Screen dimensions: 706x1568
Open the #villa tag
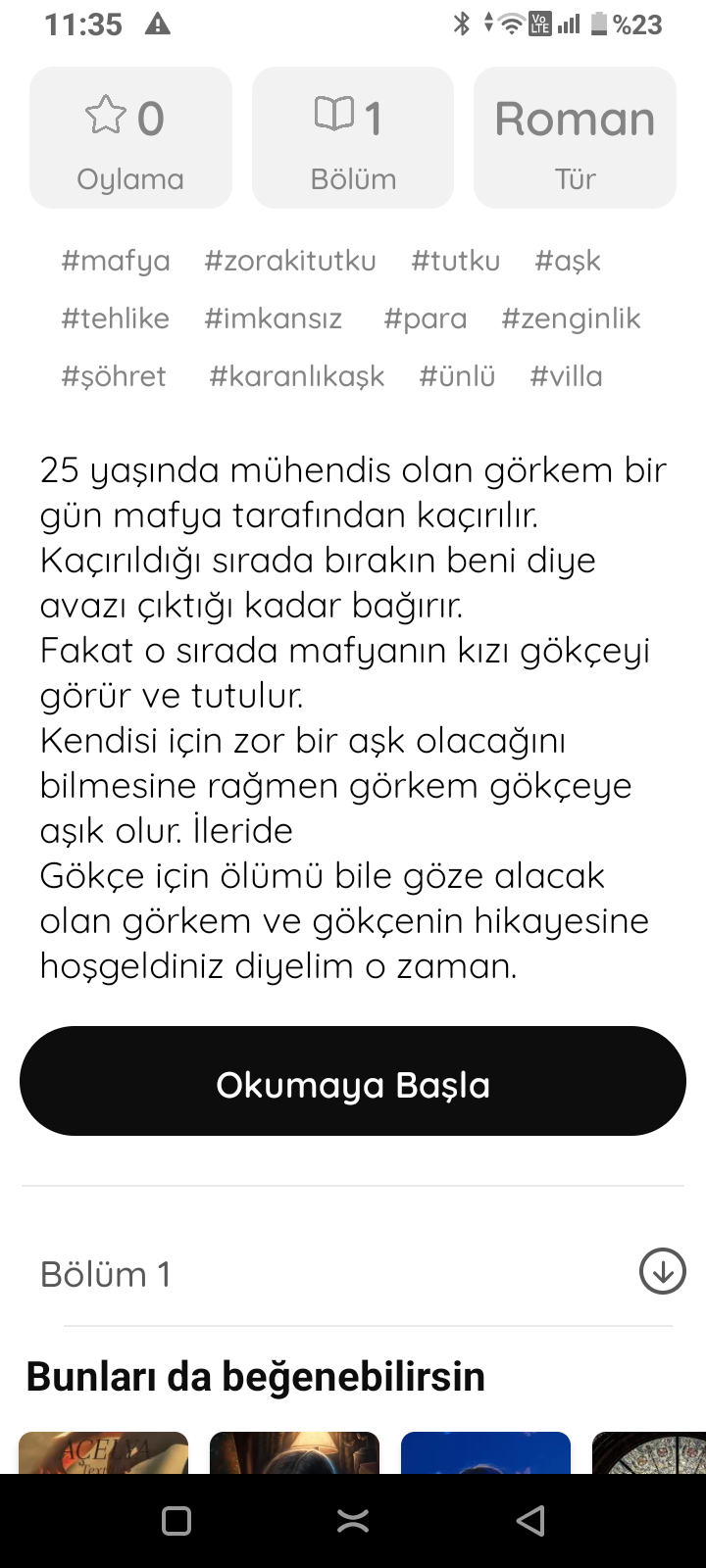[x=567, y=376]
